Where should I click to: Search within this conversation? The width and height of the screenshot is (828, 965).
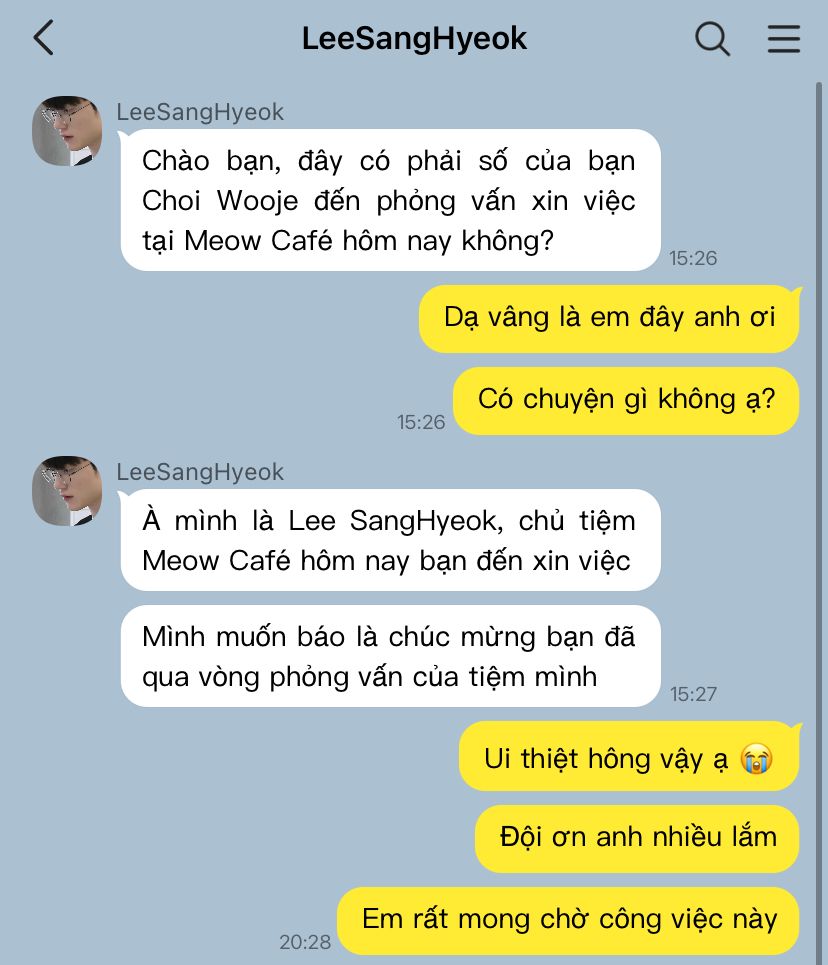click(712, 39)
